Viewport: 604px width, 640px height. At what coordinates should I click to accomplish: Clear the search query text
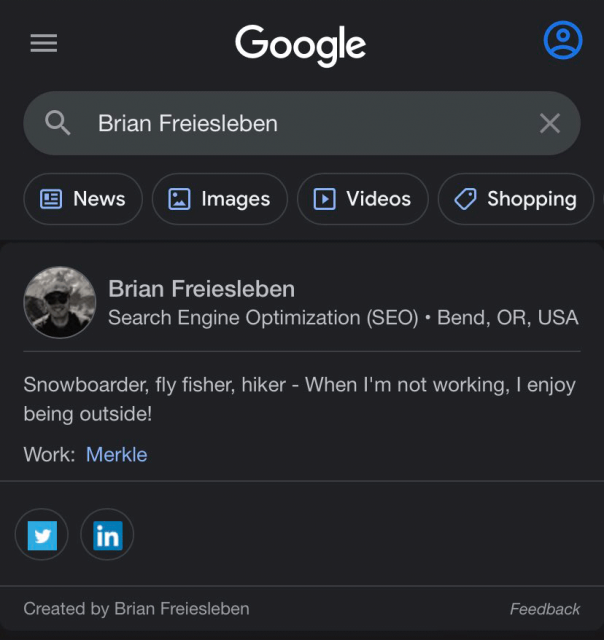pos(549,123)
